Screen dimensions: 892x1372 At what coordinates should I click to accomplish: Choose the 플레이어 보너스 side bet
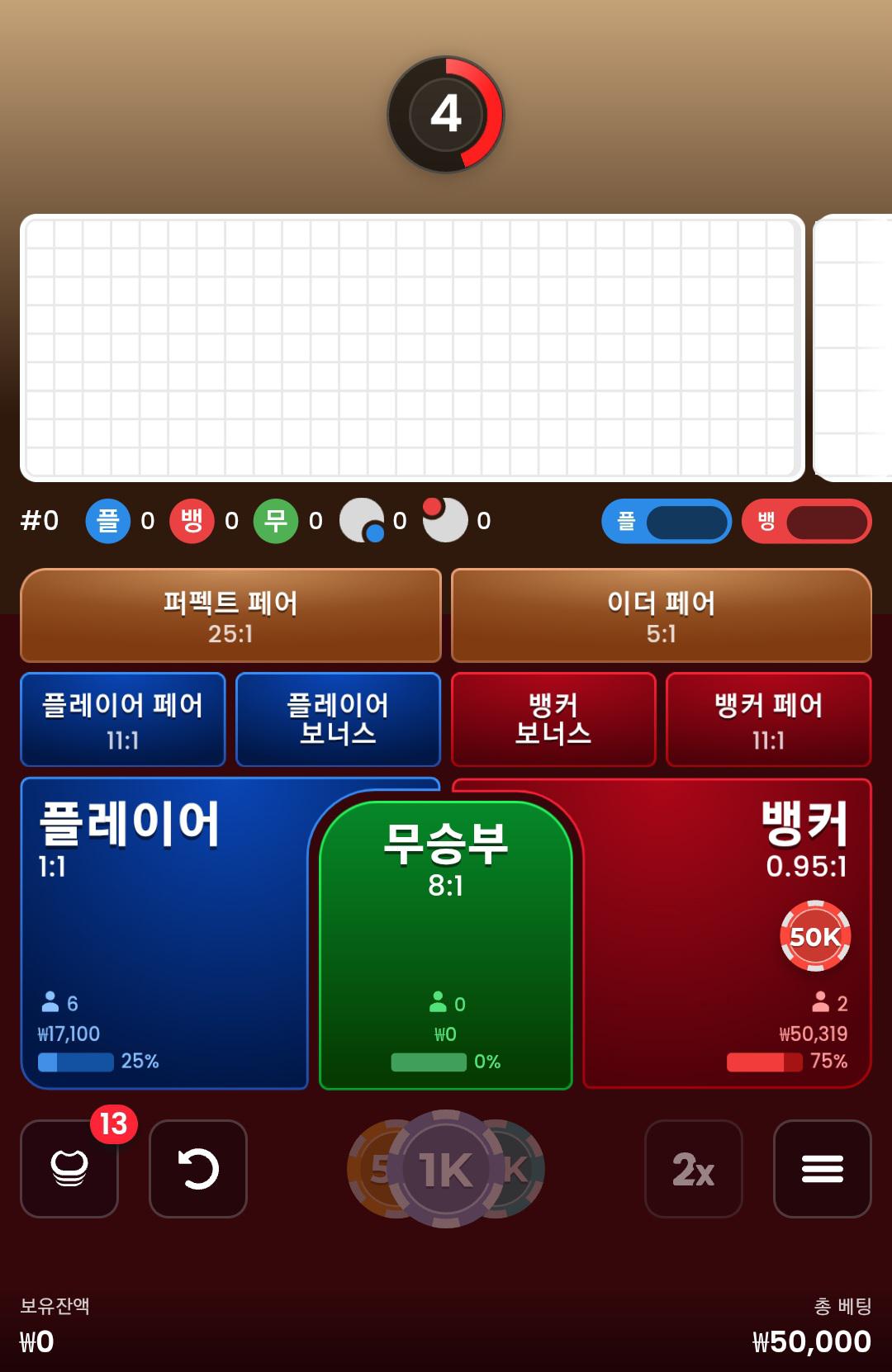[338, 720]
